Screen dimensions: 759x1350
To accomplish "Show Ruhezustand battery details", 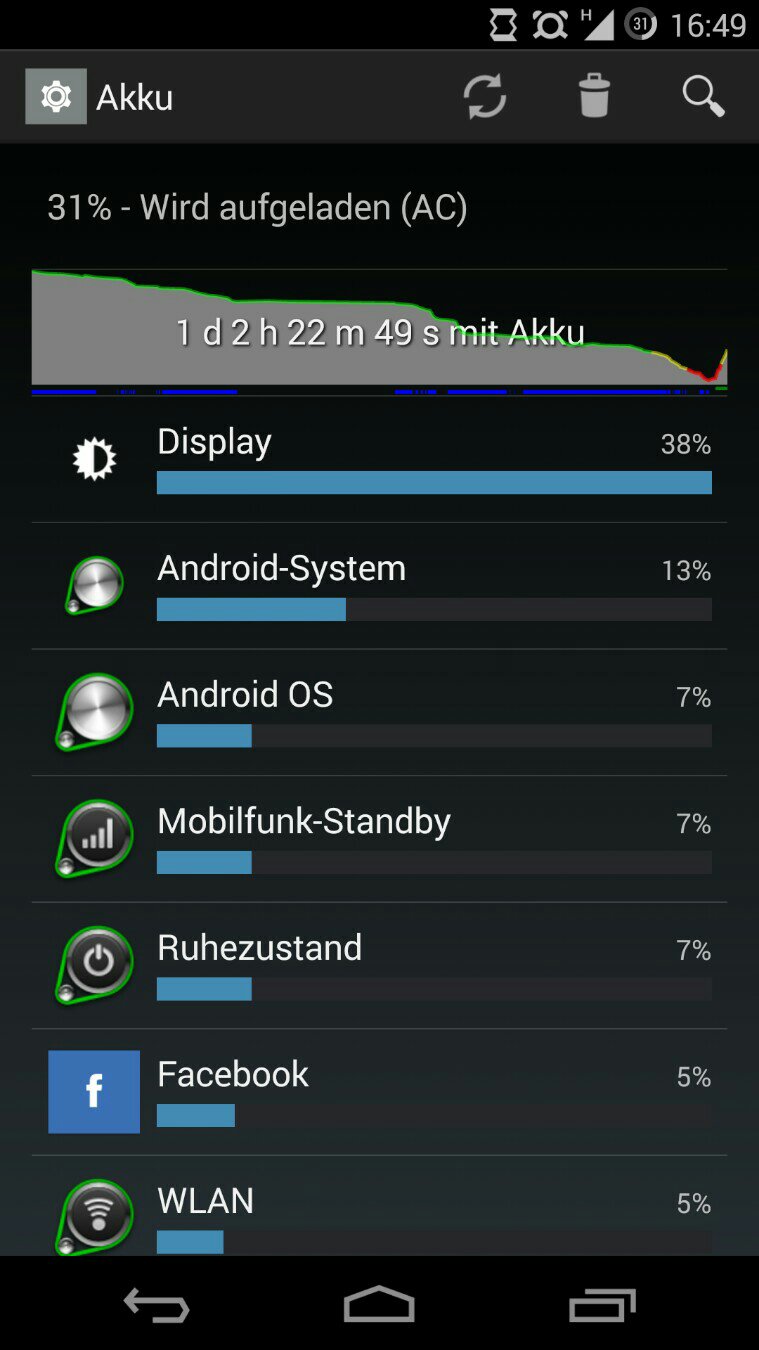I will point(379,966).
